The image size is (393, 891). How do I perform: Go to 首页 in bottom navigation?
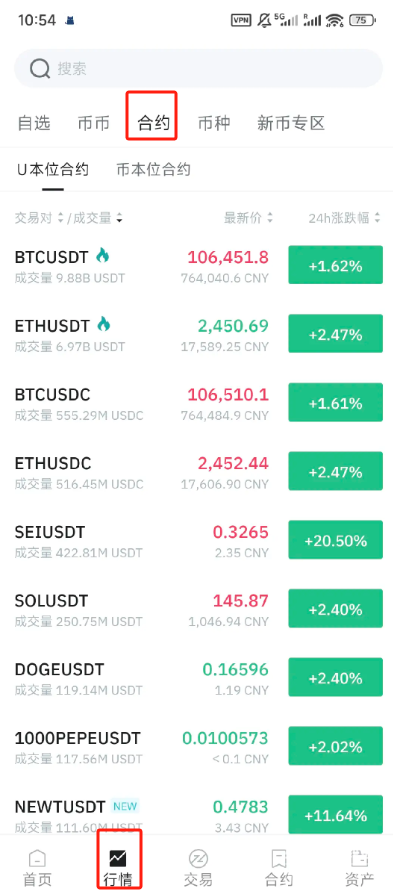click(x=37, y=866)
